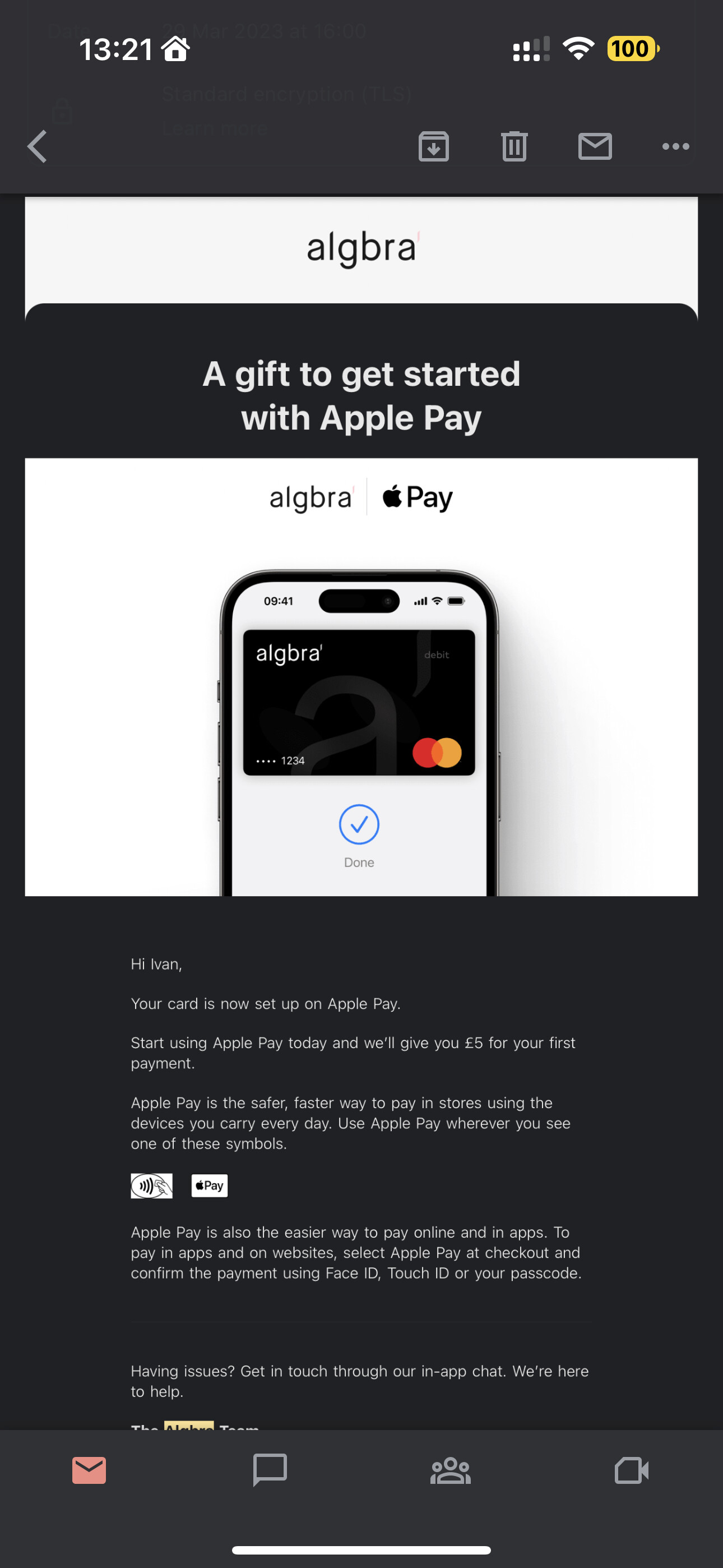The height and width of the screenshot is (1568, 723).
Task: Delete this email
Action: [x=515, y=147]
